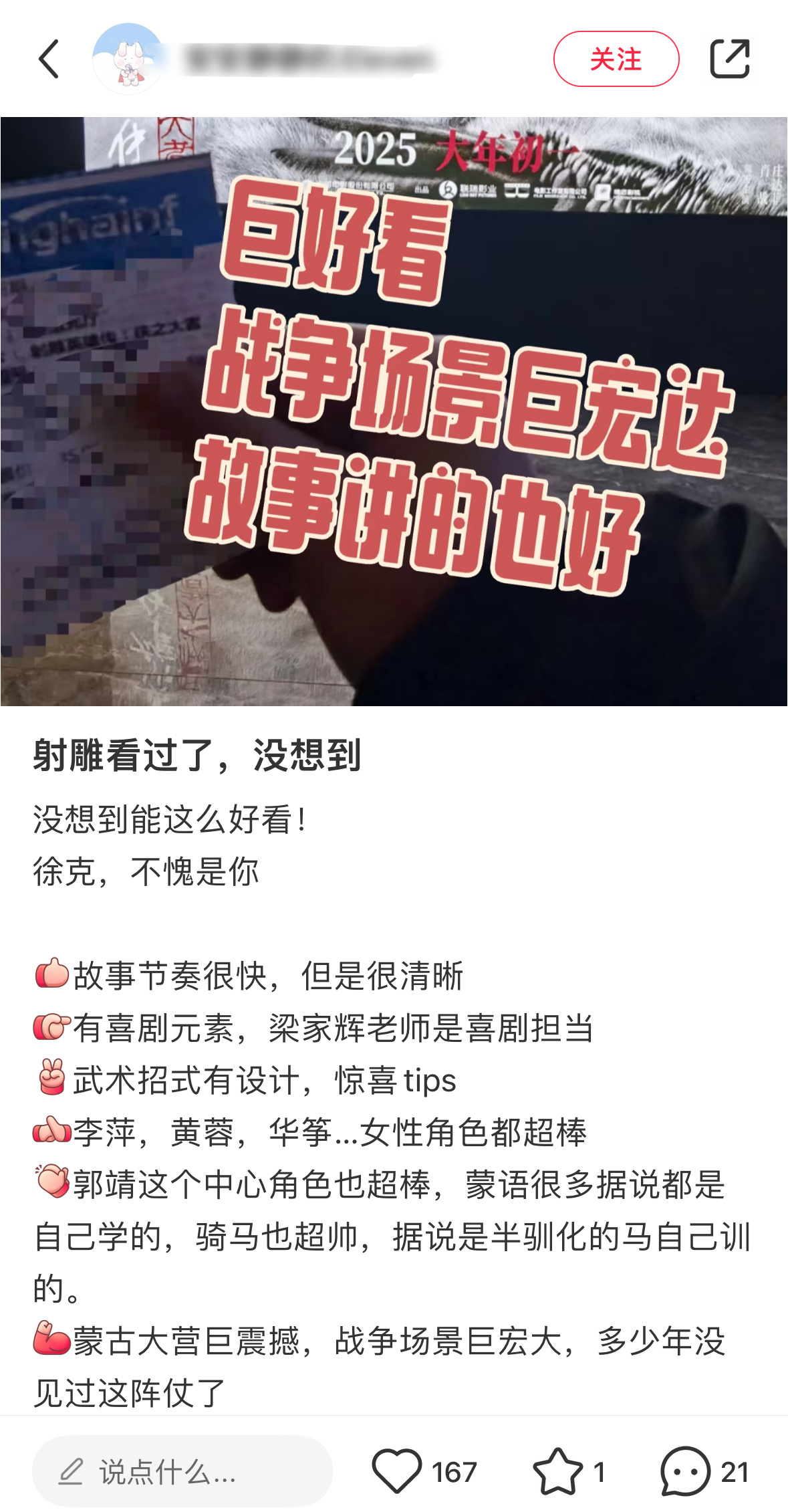Share this post via the top-right icon
The width and height of the screenshot is (788, 1512).
point(729,59)
